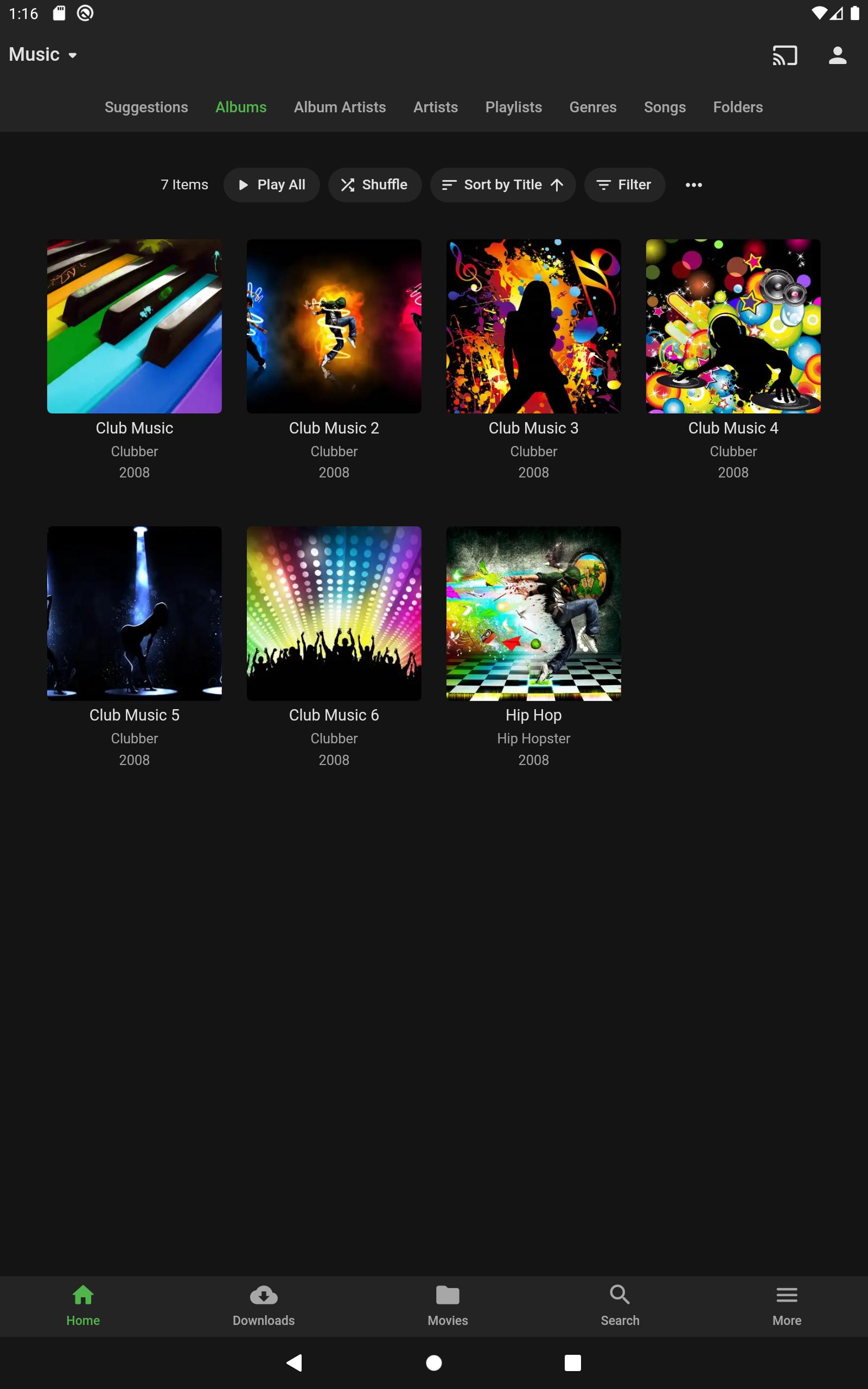Image resolution: width=868 pixels, height=1389 pixels.
Task: Switch to the Album Artists tab
Action: [x=340, y=107]
